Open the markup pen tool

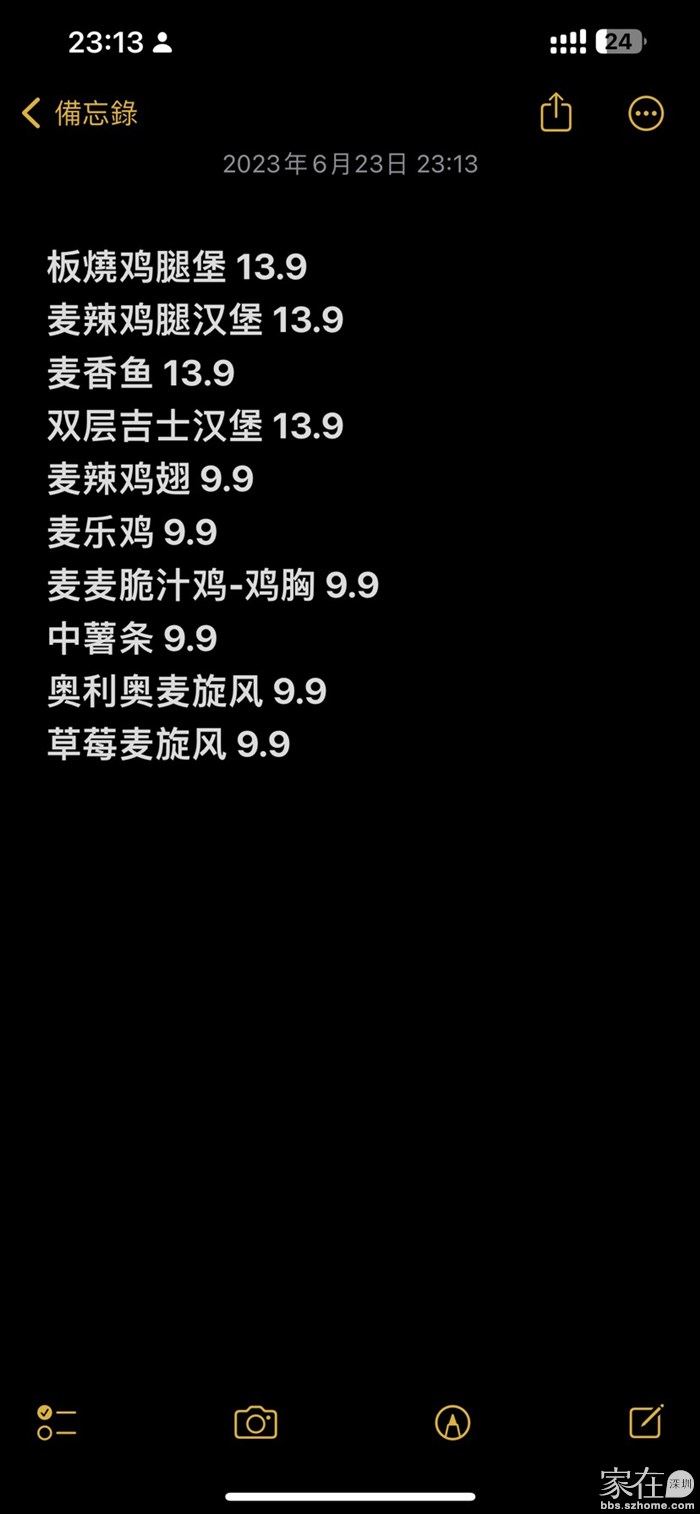[453, 1422]
